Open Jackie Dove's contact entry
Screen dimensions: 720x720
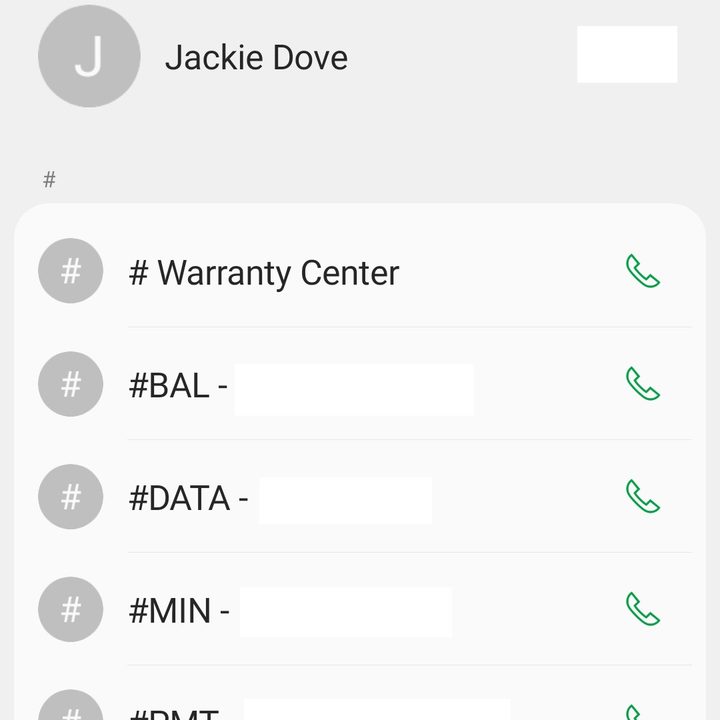[256, 58]
